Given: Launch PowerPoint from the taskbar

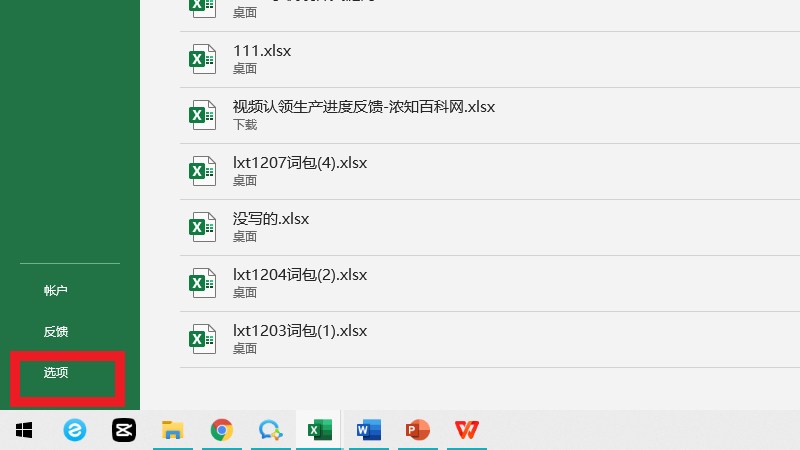Looking at the screenshot, I should 417,430.
